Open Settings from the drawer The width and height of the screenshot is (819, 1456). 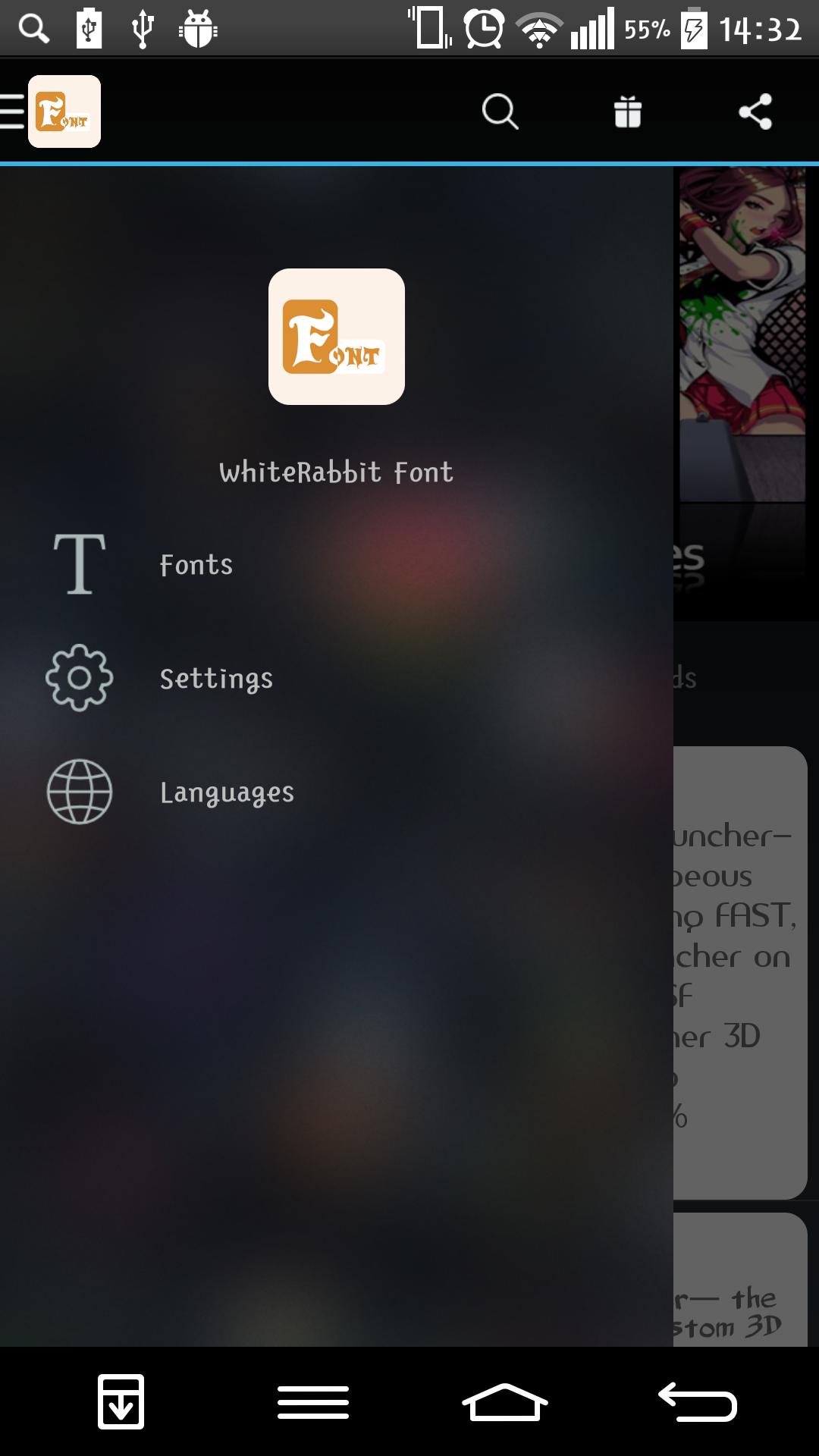pos(215,679)
